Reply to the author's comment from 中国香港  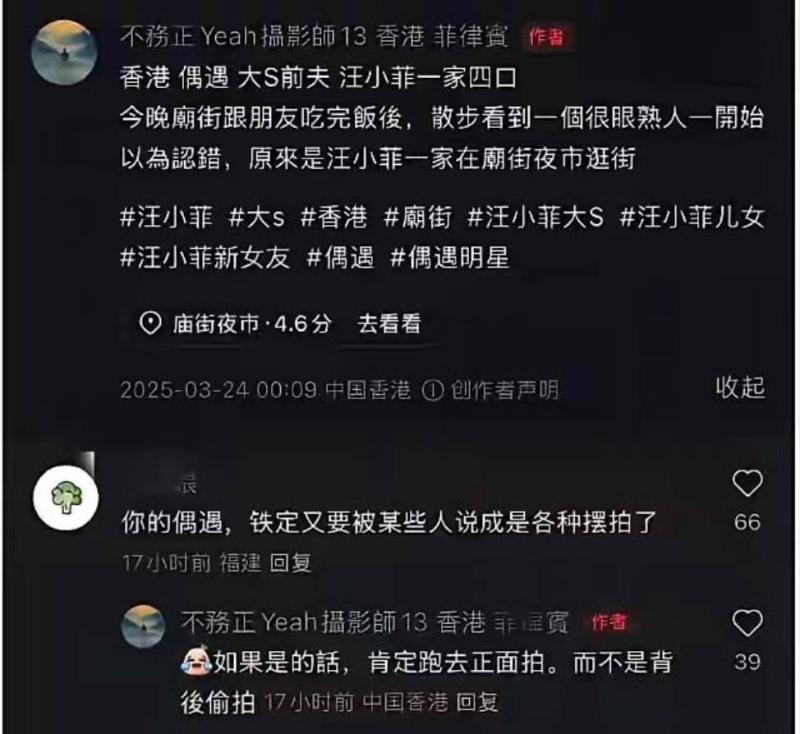click(x=477, y=702)
